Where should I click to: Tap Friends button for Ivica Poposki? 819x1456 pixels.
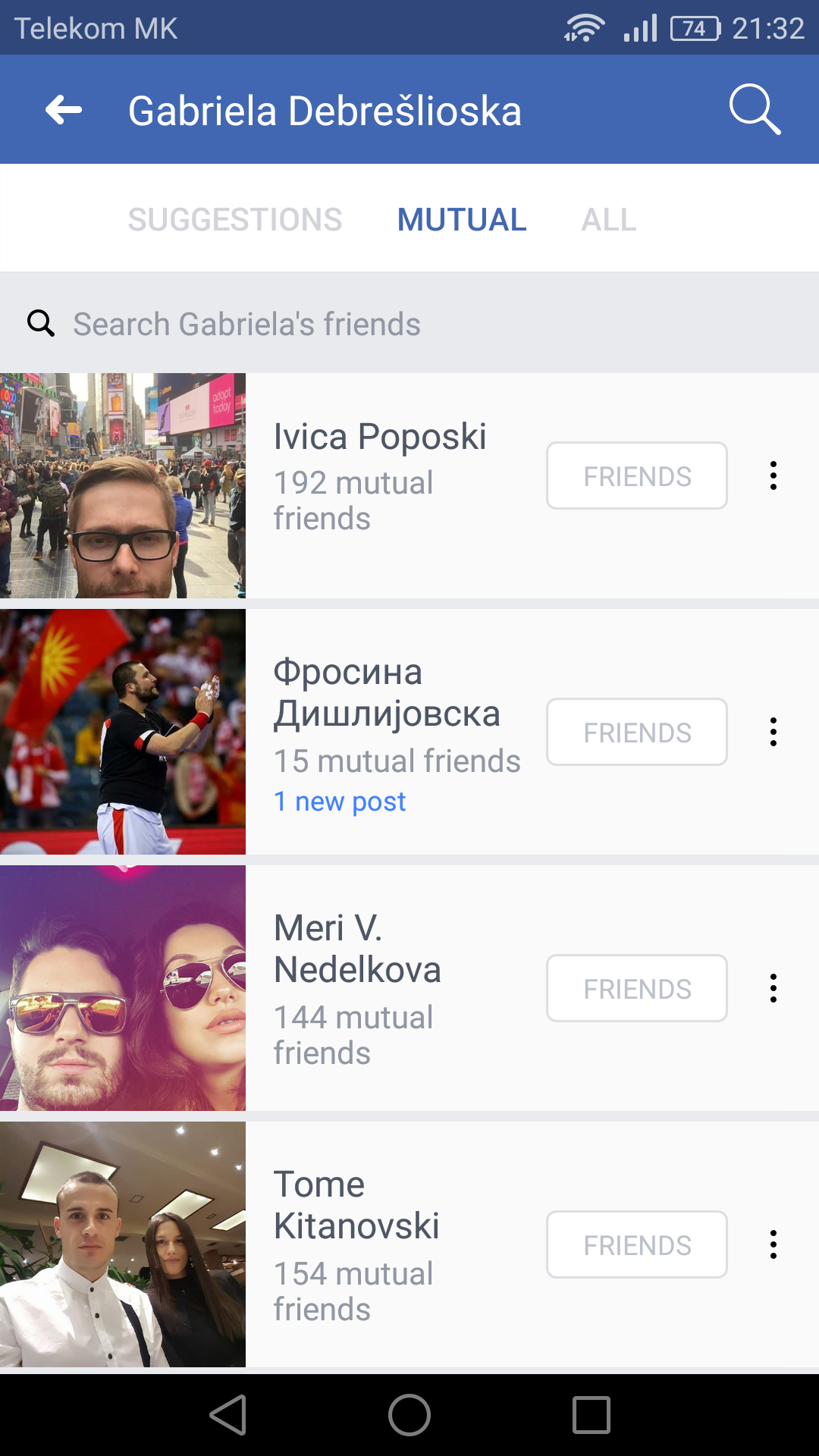[637, 475]
